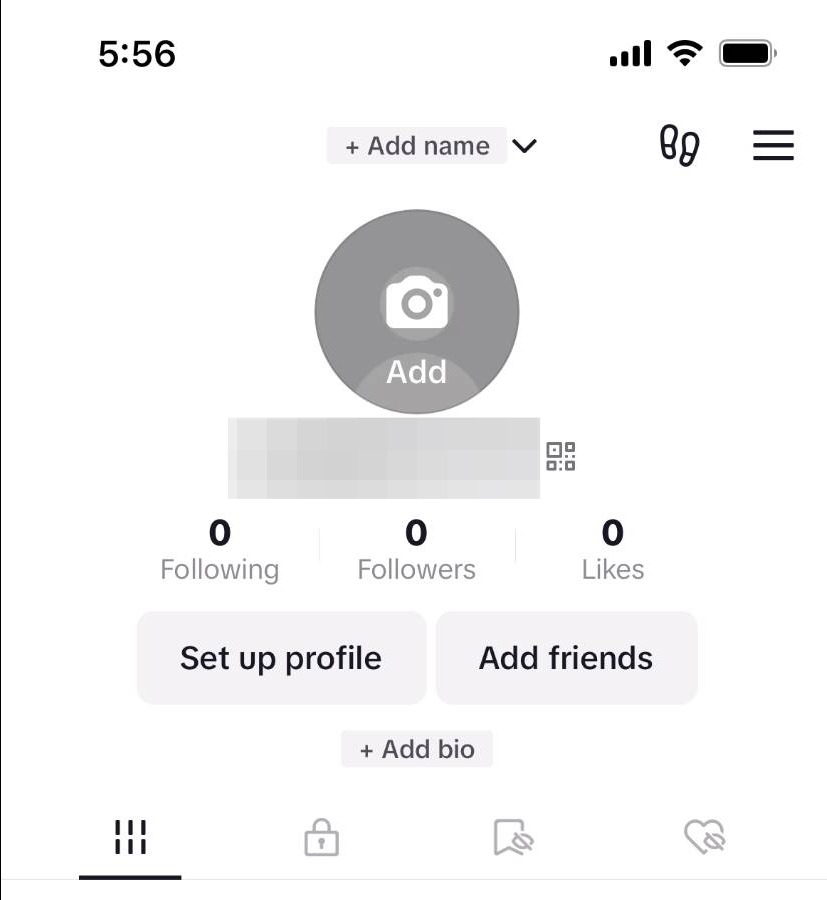The image size is (827, 900).
Task: Tap the Set up profile button
Action: 281,658
